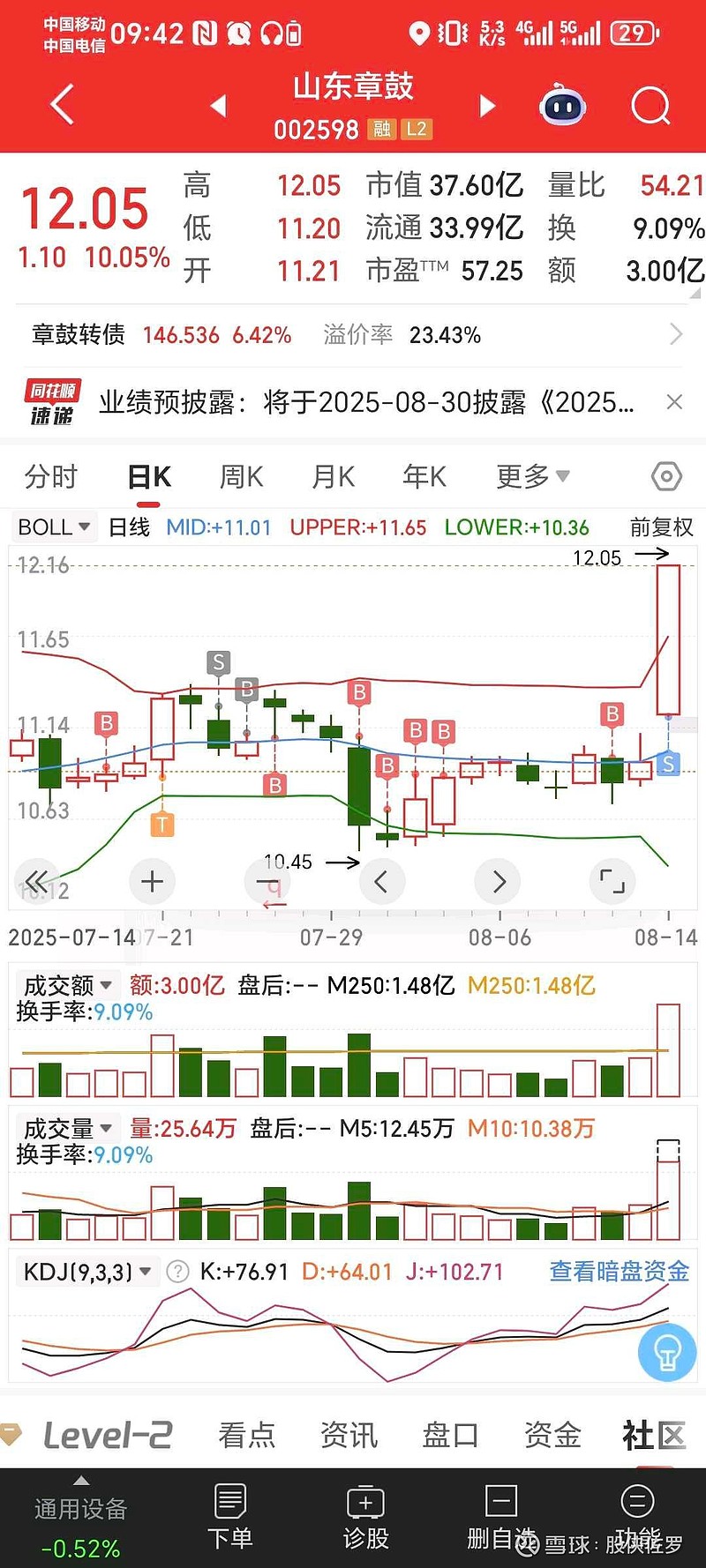Tap the 查看暗盘资金 link
The height and width of the screenshot is (1568, 706).
pyautogui.click(x=619, y=1271)
